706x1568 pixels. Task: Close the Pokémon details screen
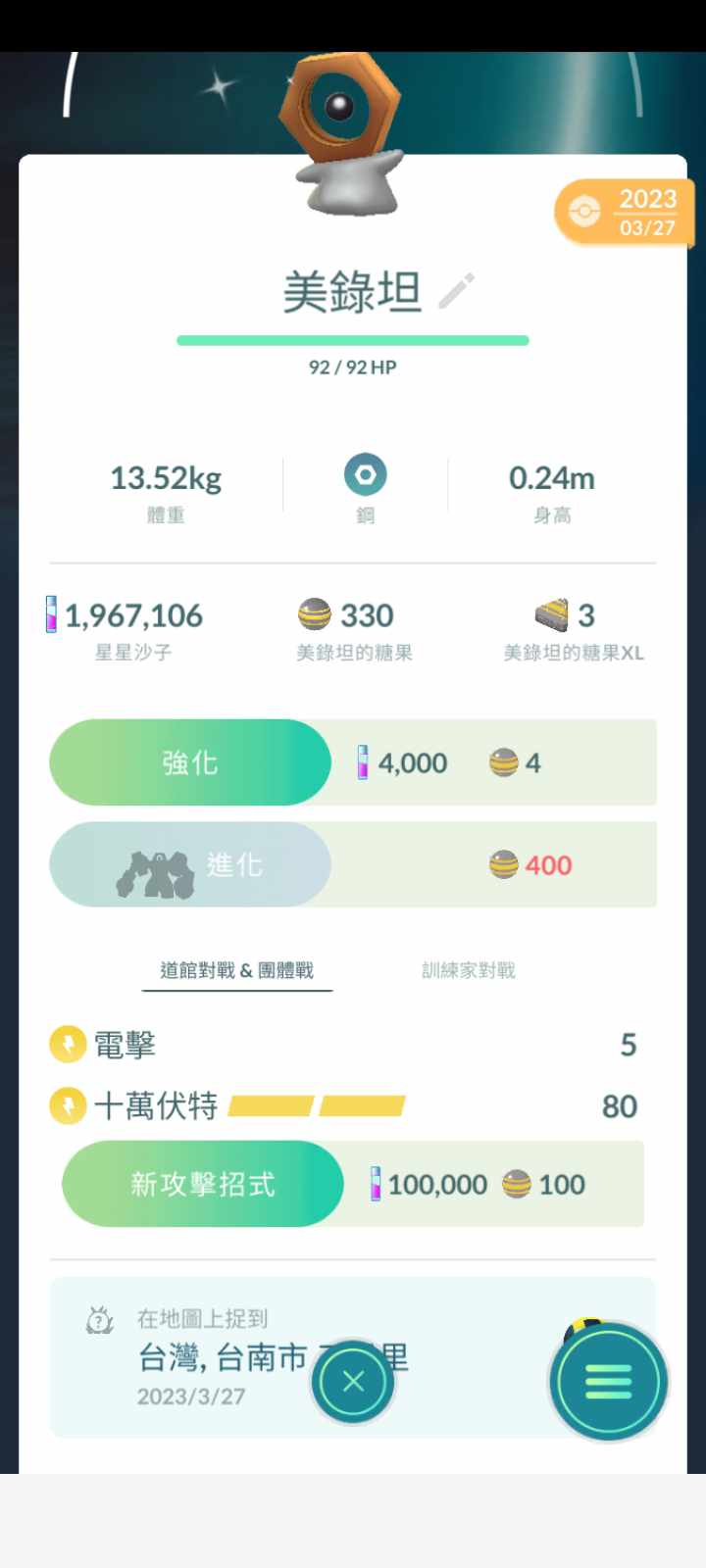[x=353, y=1382]
